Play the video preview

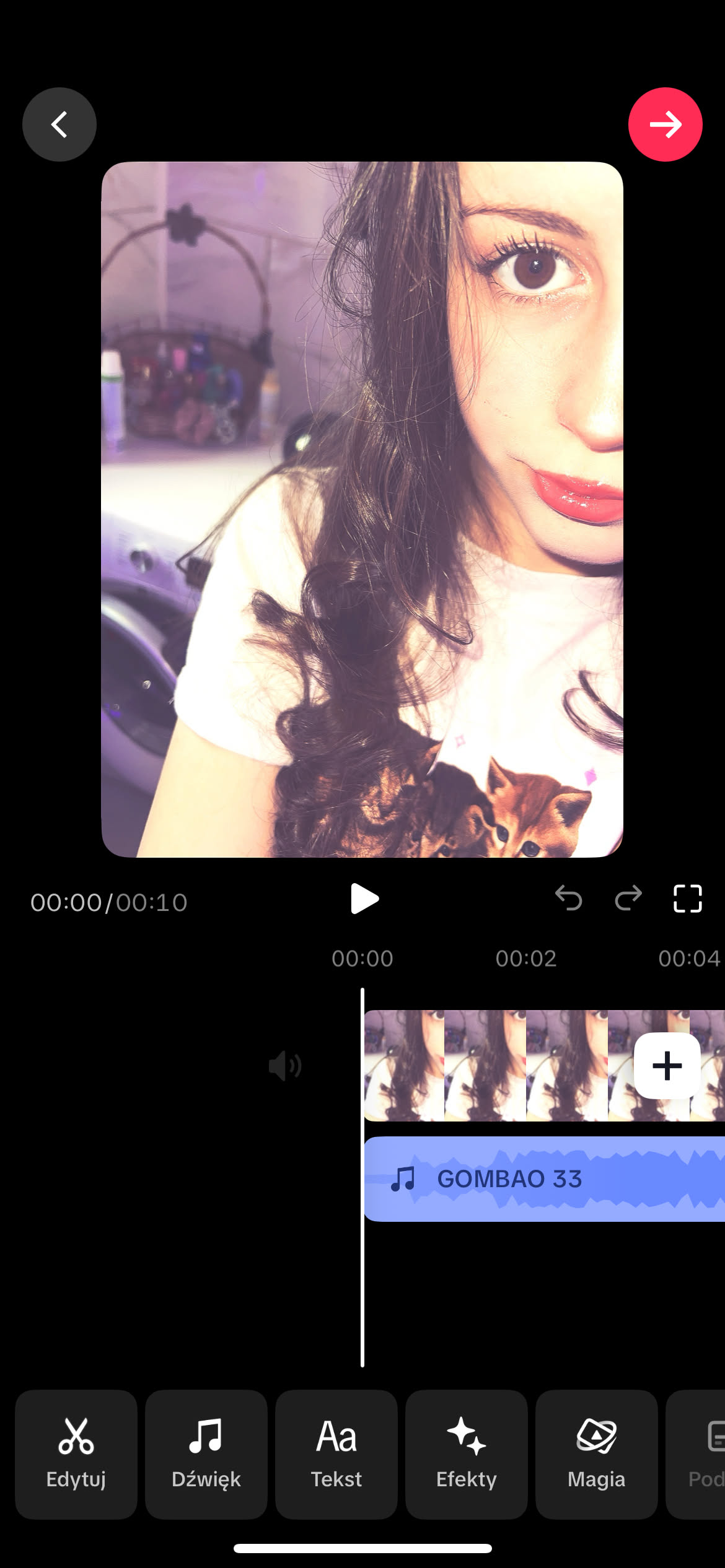pyautogui.click(x=364, y=899)
